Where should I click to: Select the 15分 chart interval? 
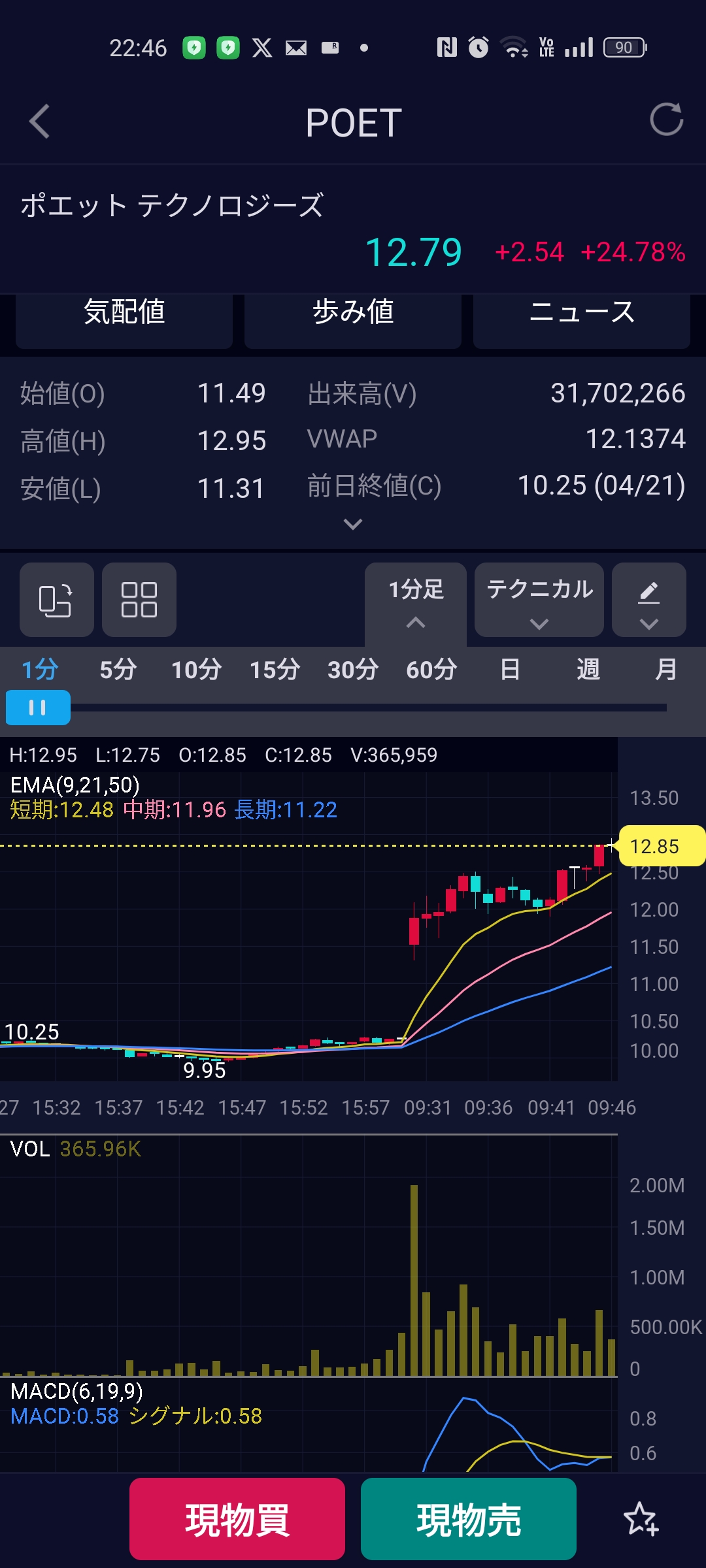pyautogui.click(x=275, y=670)
